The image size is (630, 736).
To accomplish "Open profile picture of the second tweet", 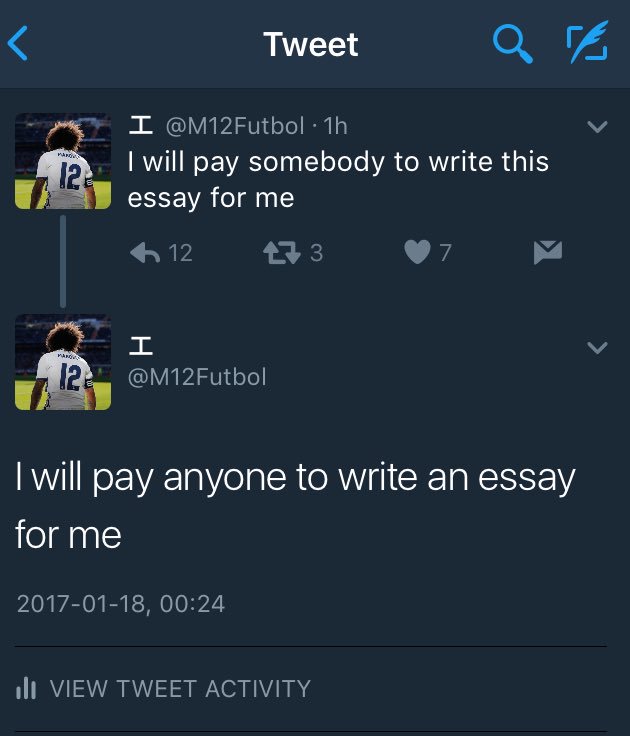I will (x=63, y=362).
